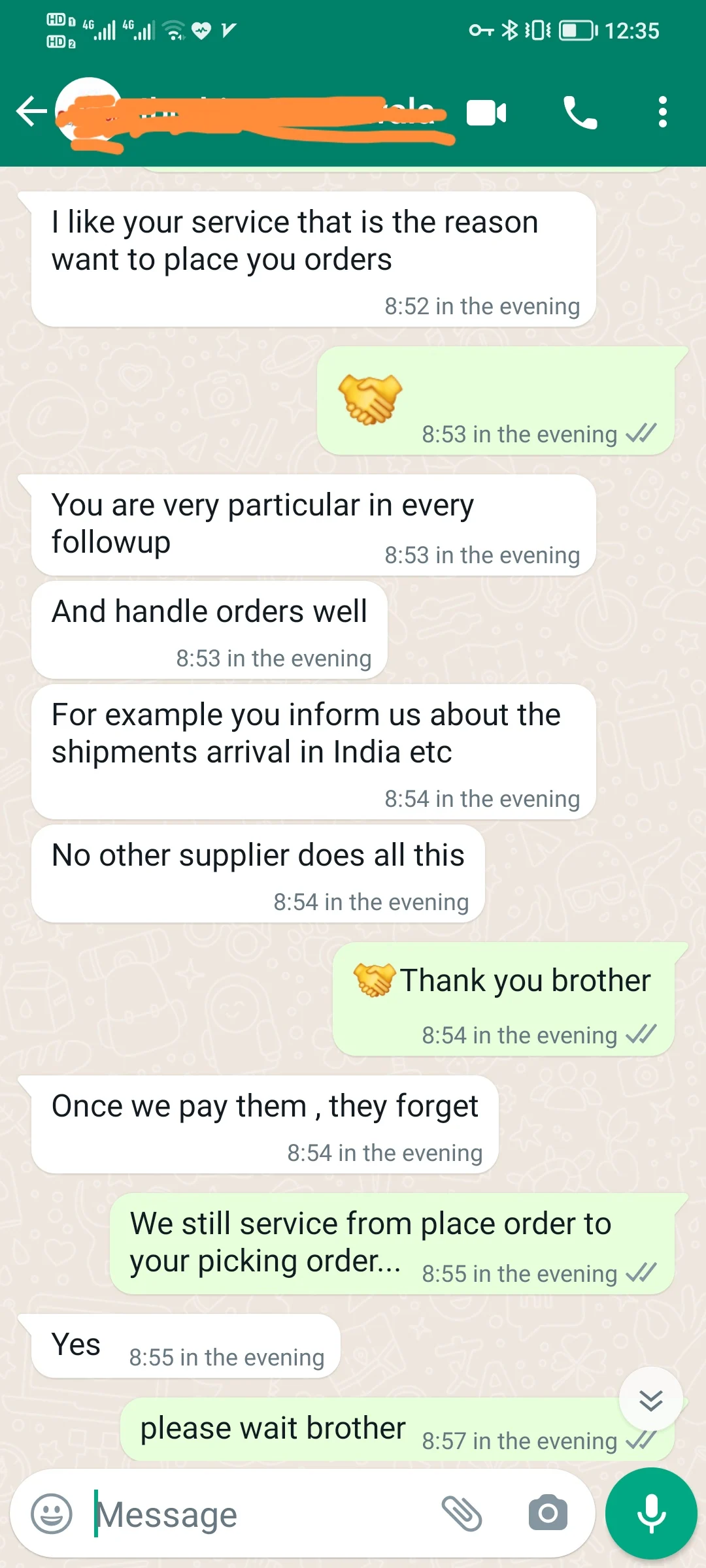
Task: Open the attachment paperclip
Action: pyautogui.click(x=462, y=1514)
